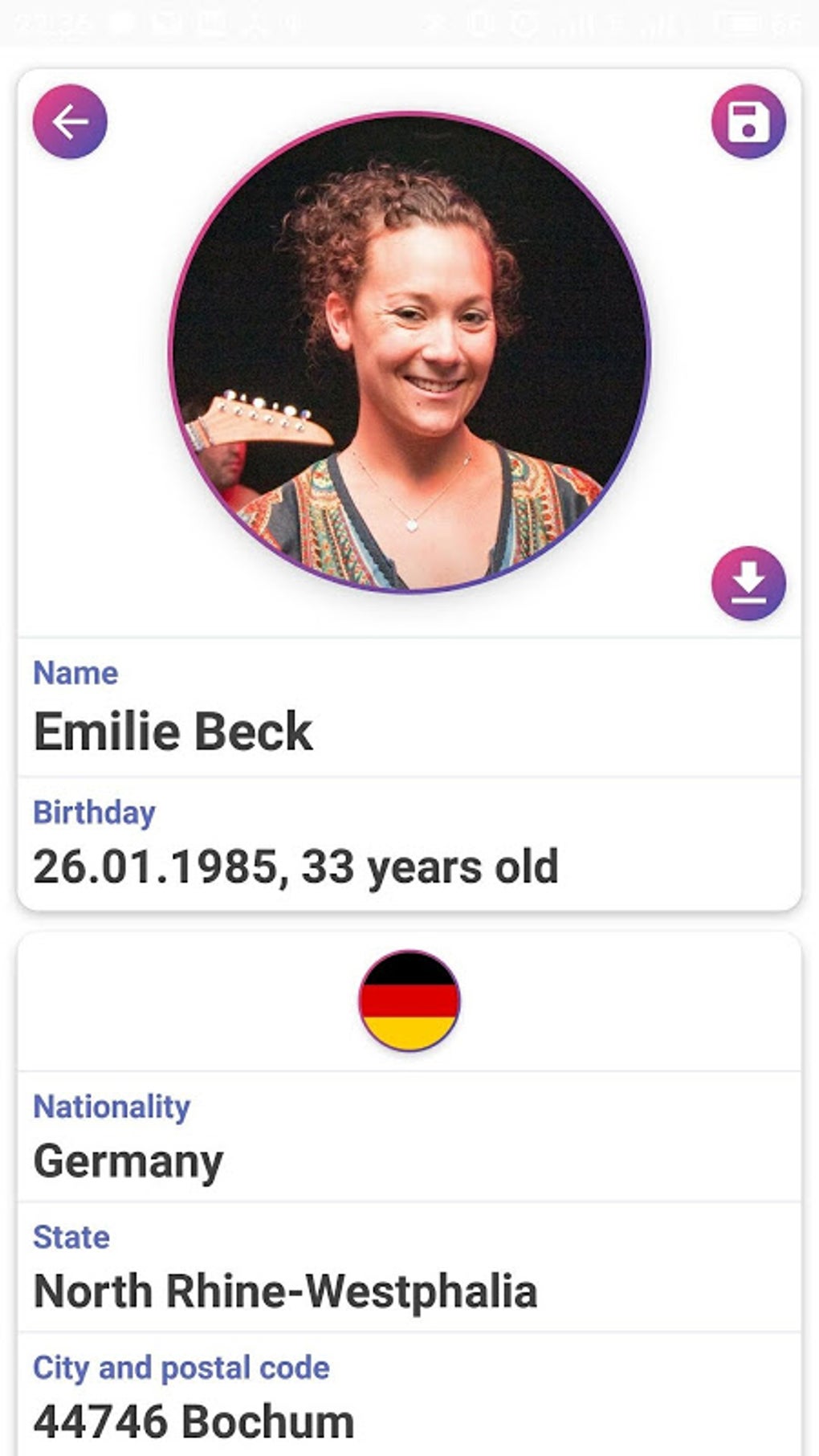Save this generated identity
This screenshot has height=1456, width=819.
click(748, 122)
